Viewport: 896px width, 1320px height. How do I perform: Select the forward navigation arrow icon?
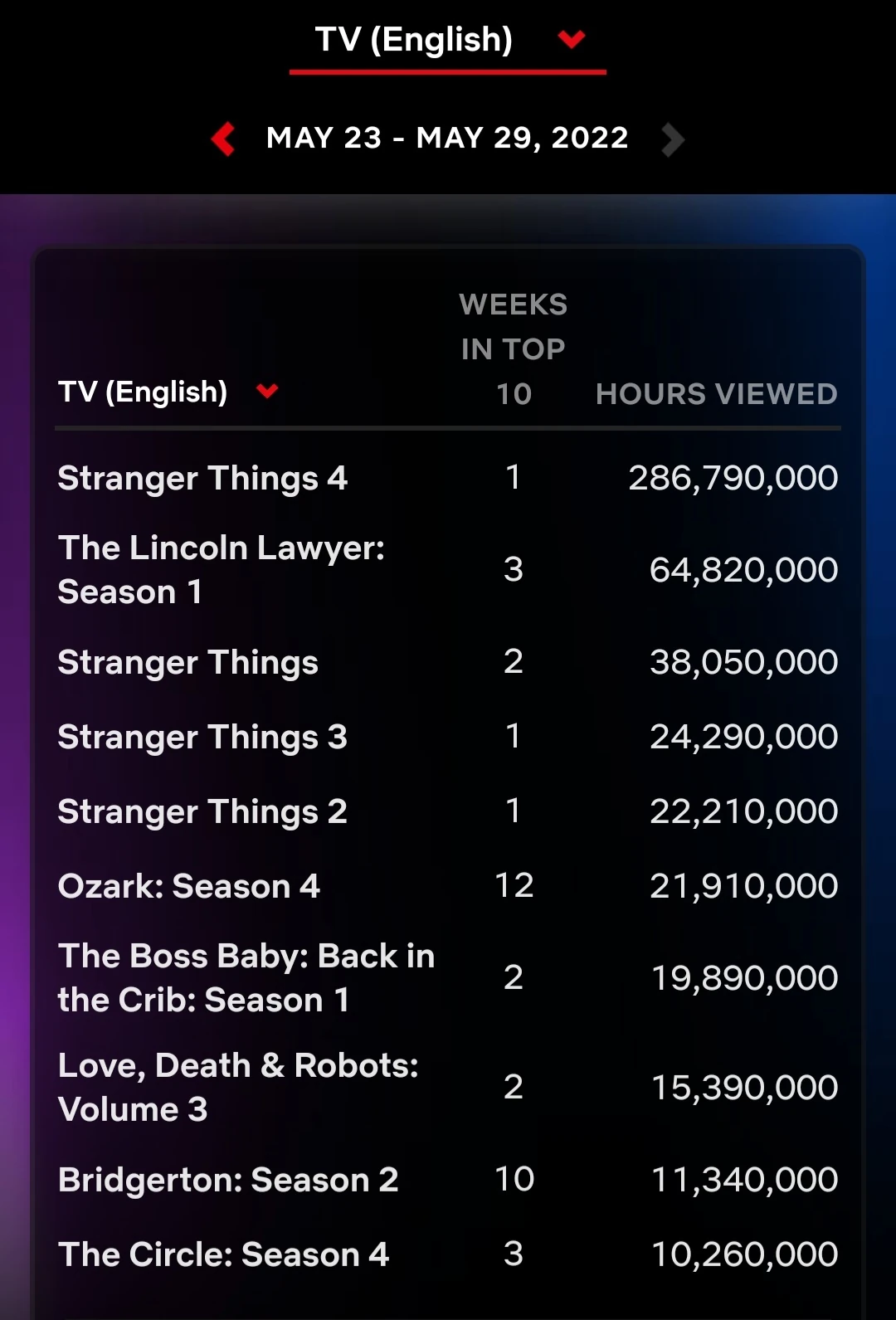(672, 139)
